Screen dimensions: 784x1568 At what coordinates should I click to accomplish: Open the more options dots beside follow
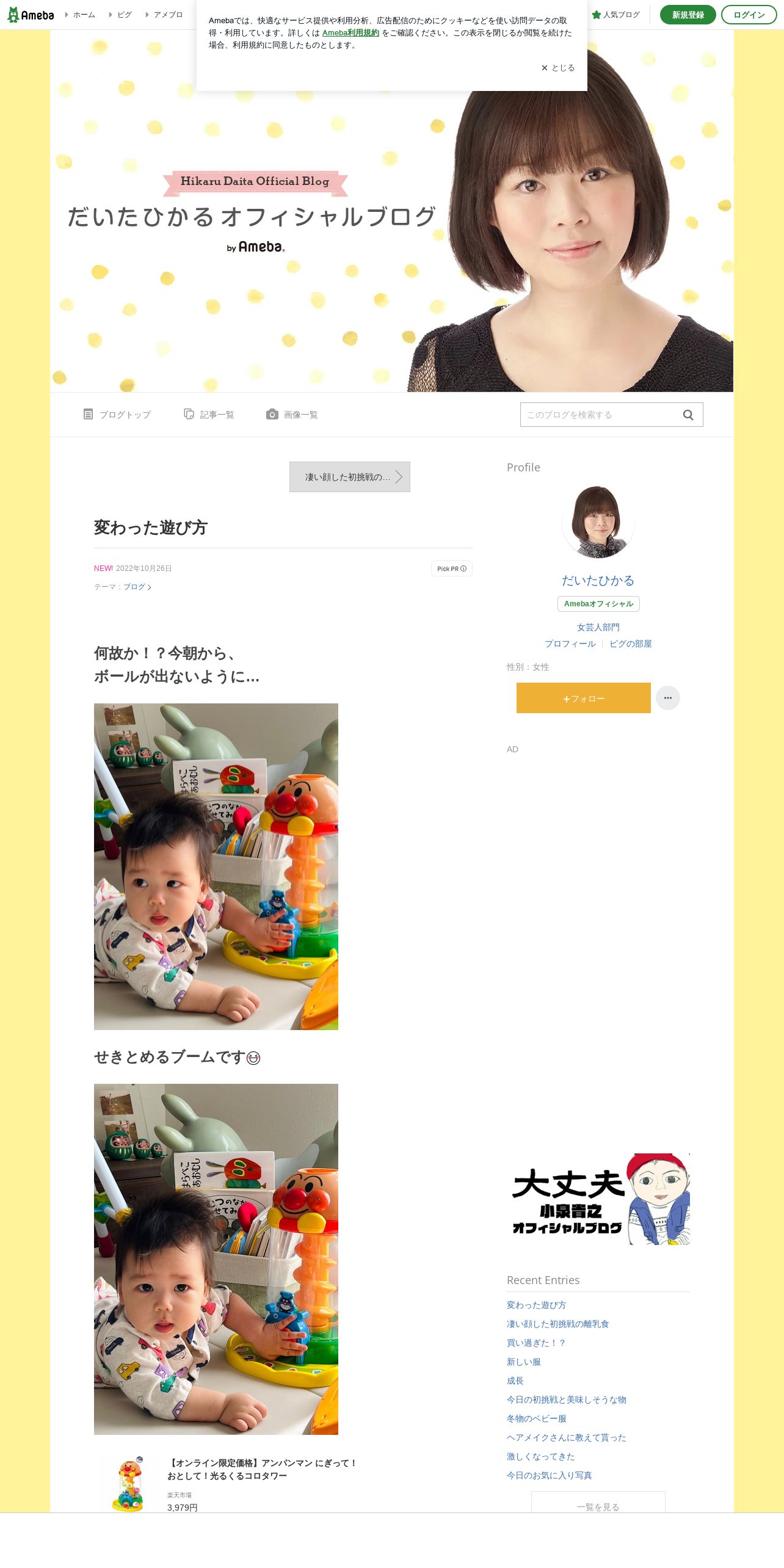coord(668,698)
